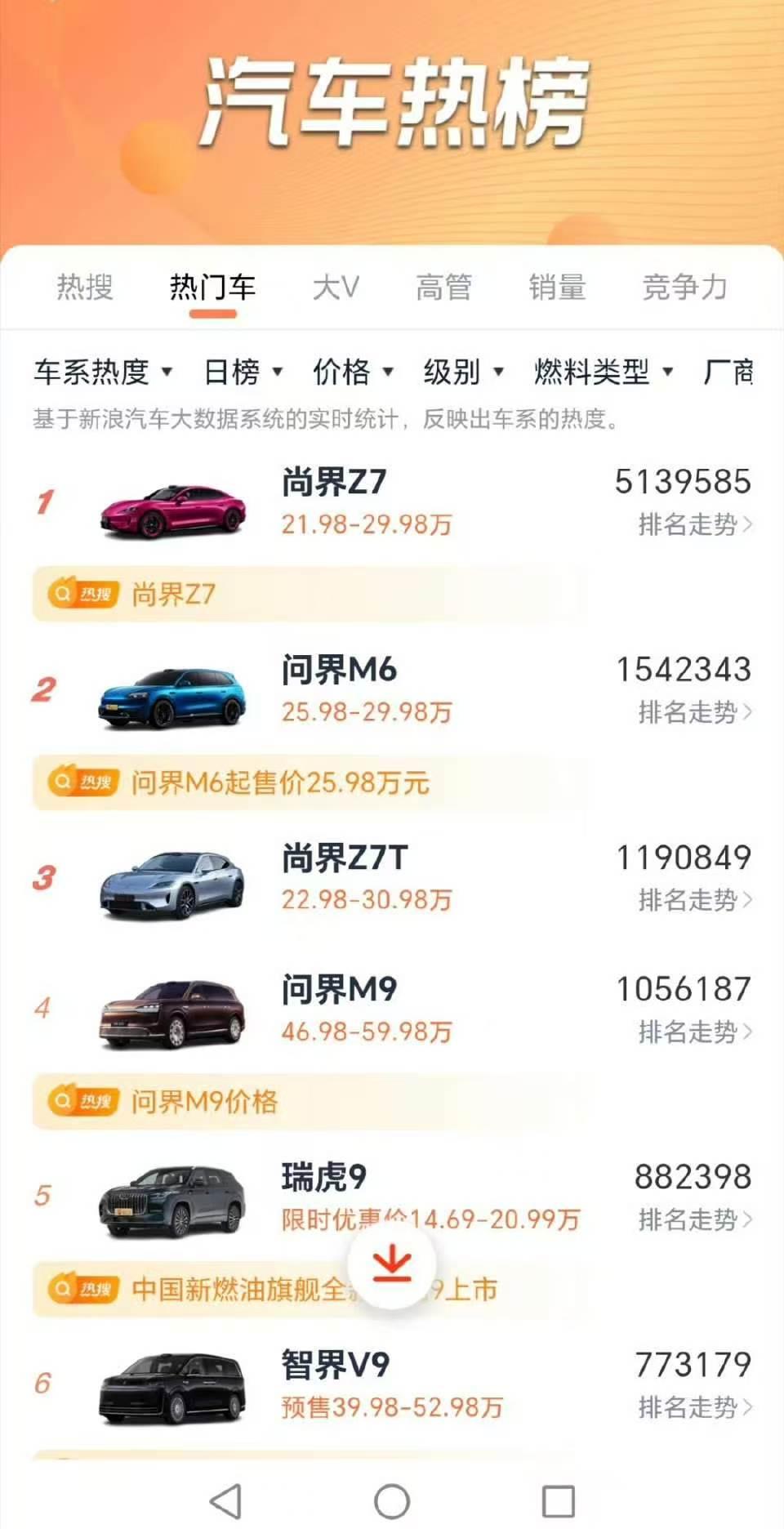Open the 智界V9 car entry

[x=392, y=1385]
